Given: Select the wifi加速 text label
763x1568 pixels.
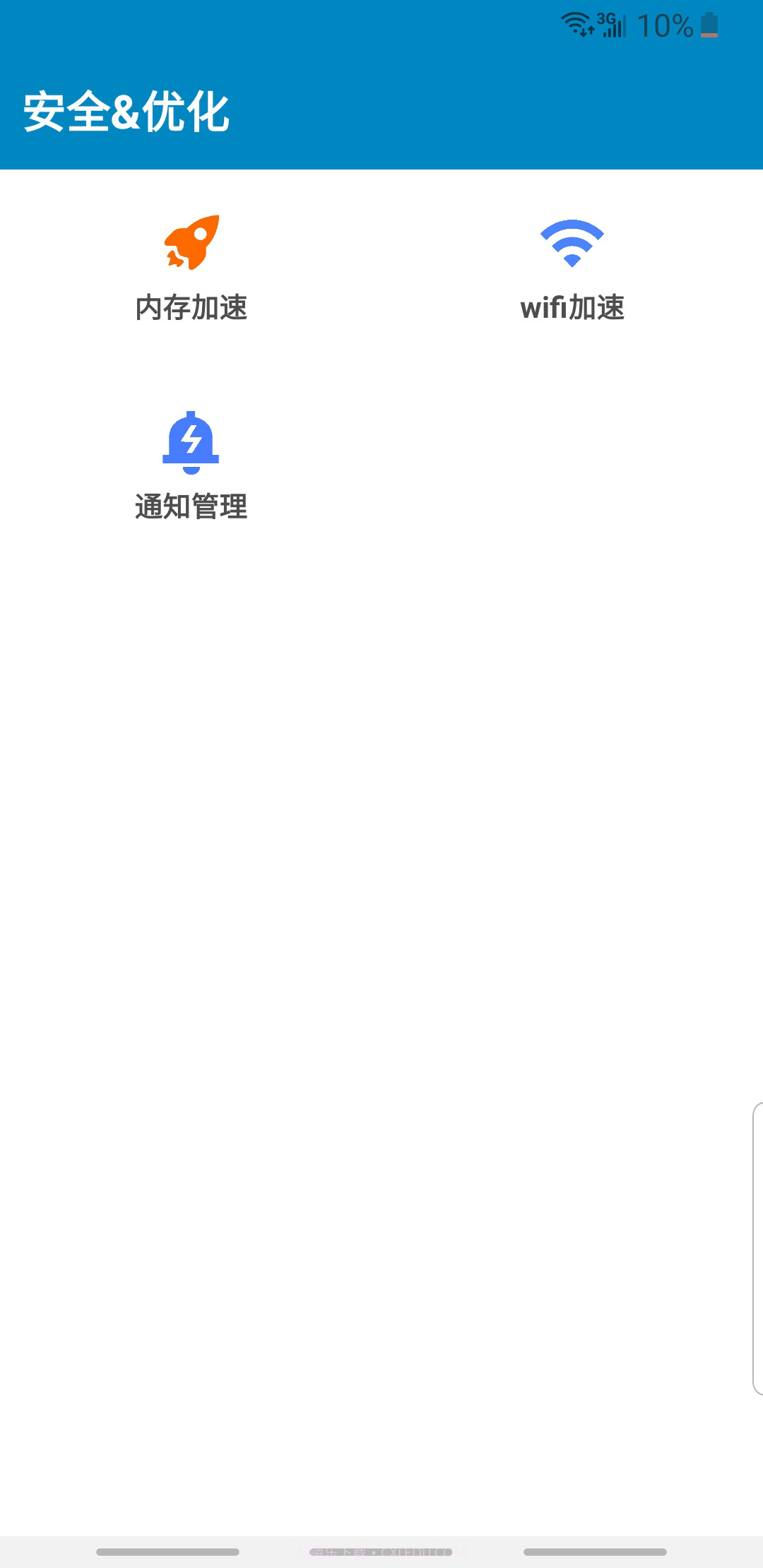Looking at the screenshot, I should coord(572,307).
